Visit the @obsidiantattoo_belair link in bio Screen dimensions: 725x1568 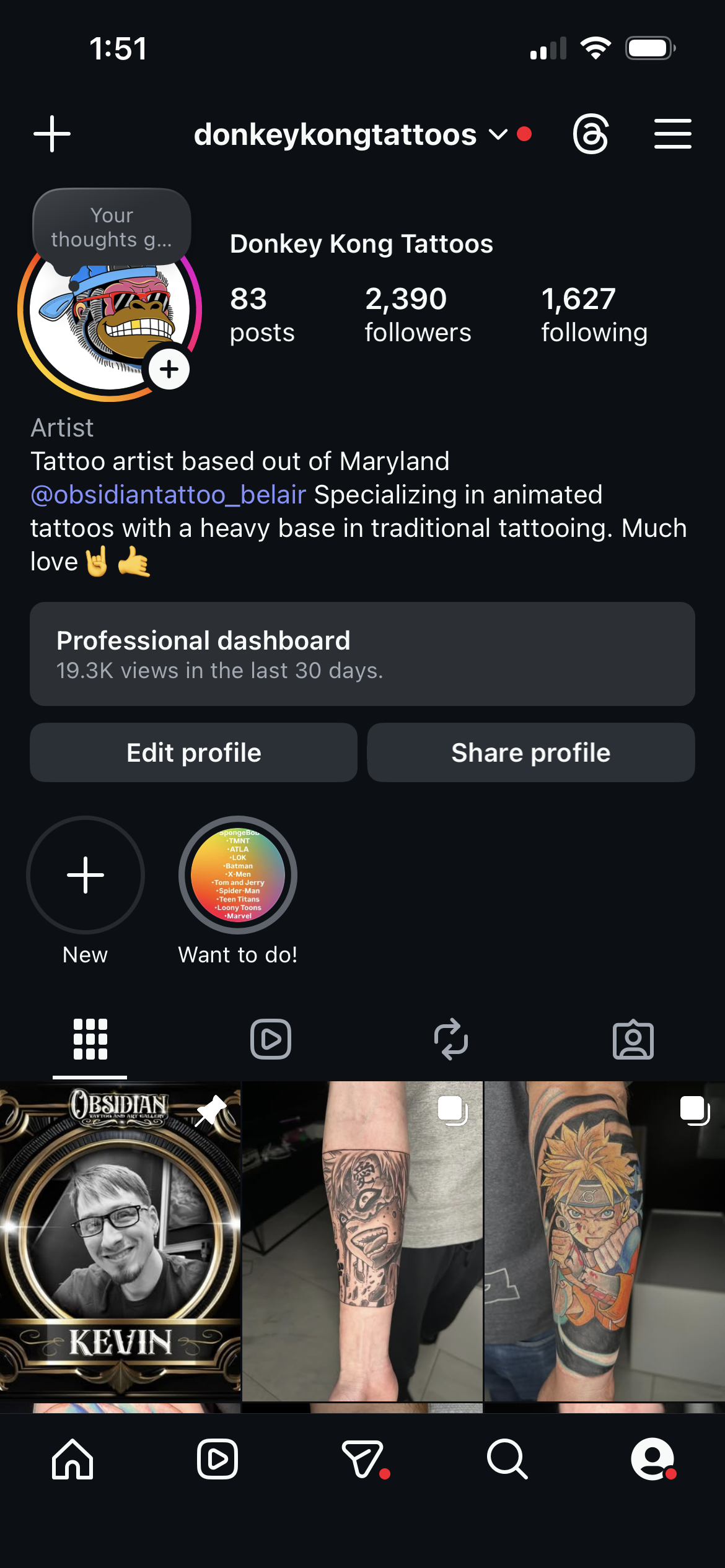click(x=169, y=495)
